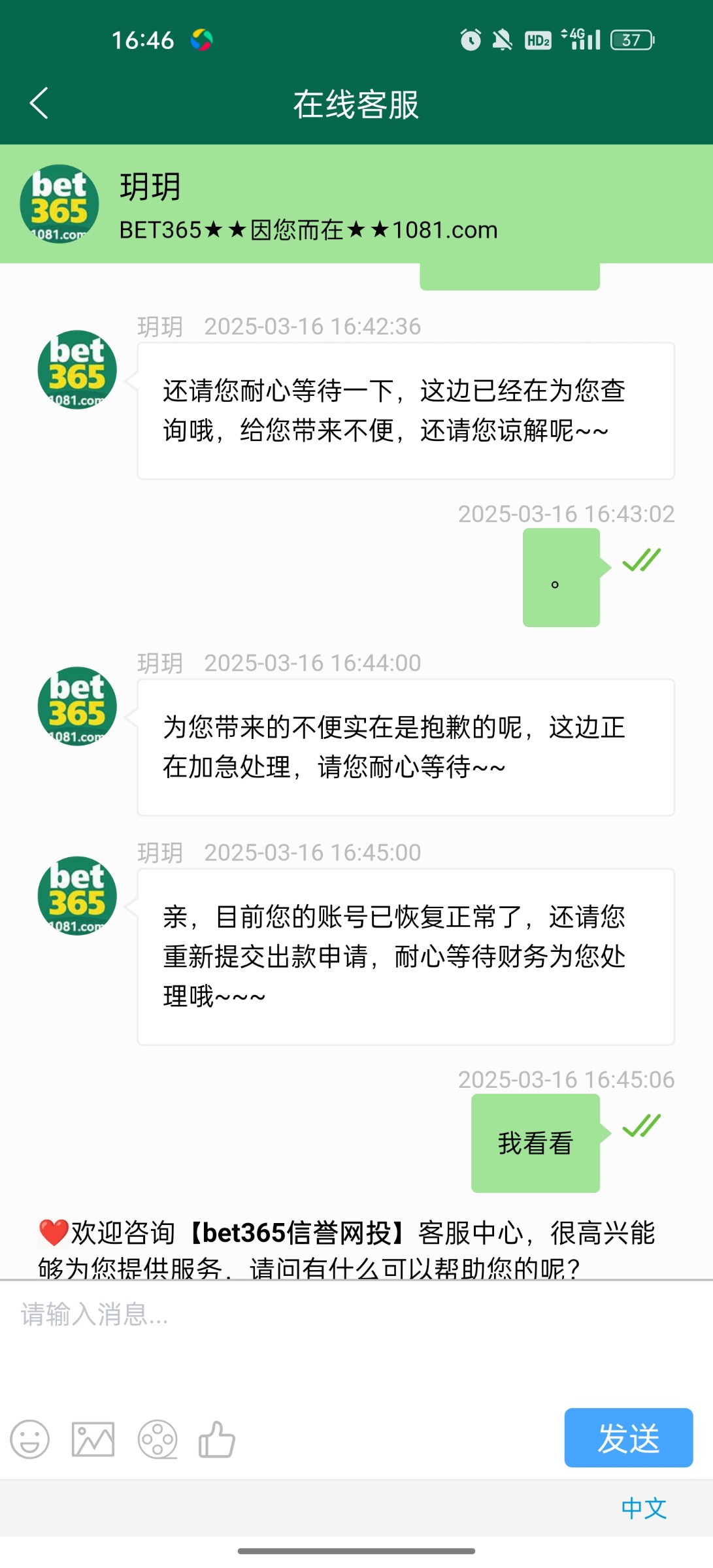Switch language via the 中文 link
The width and height of the screenshot is (713, 1568).
pyautogui.click(x=643, y=1508)
